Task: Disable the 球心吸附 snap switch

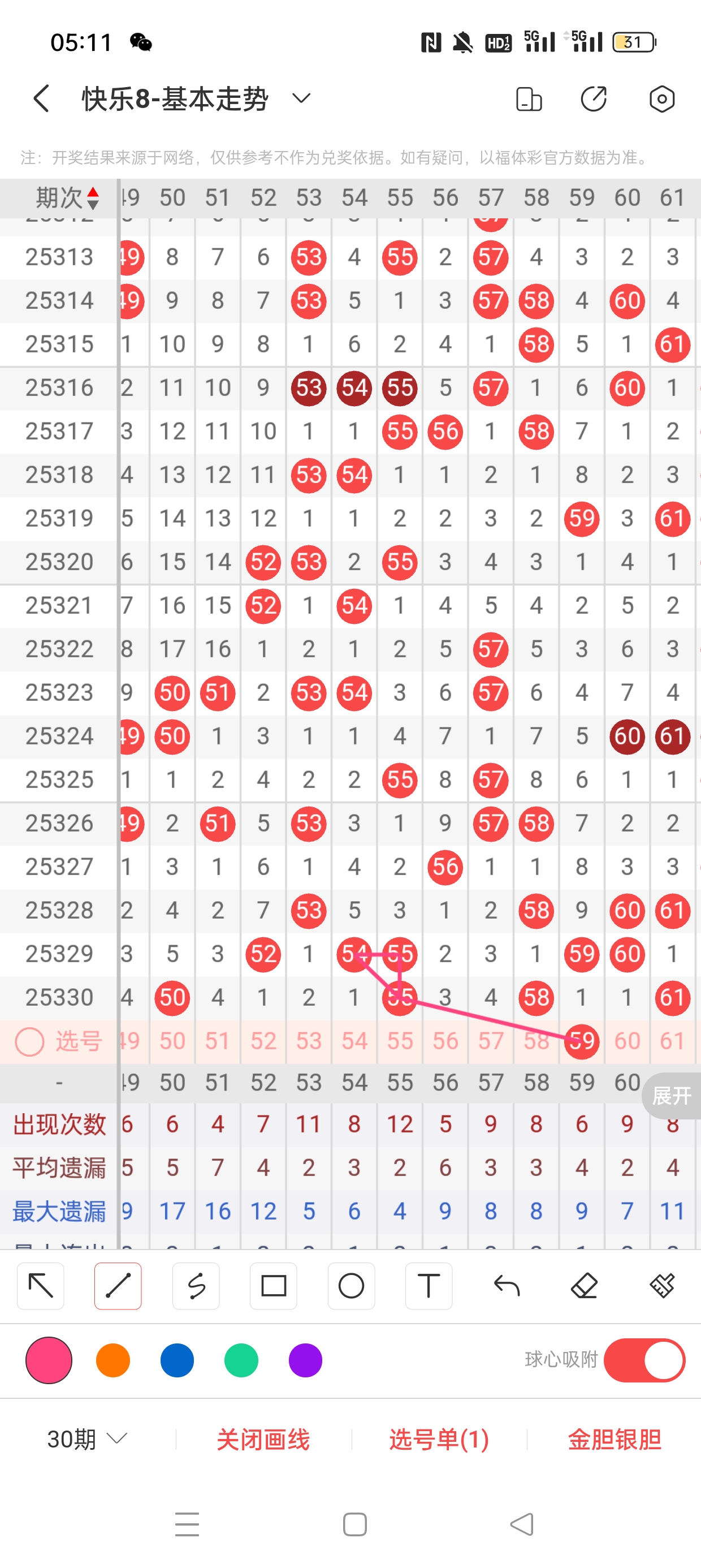Action: click(x=644, y=1360)
